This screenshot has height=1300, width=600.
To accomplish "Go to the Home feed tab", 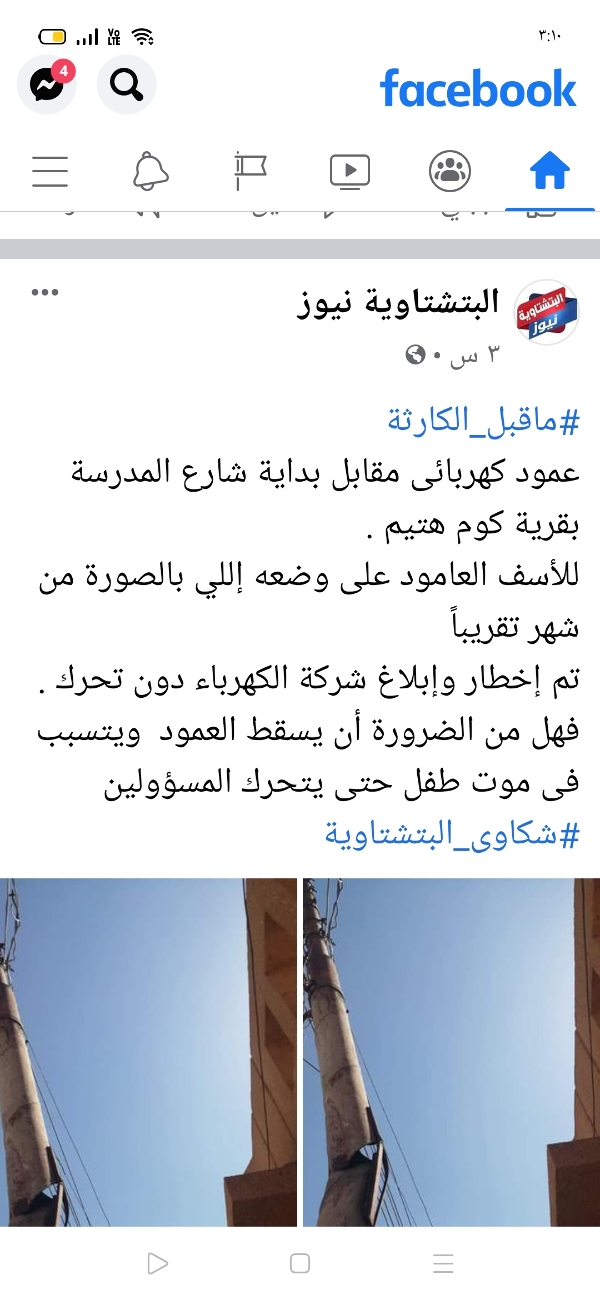I will pos(550,172).
